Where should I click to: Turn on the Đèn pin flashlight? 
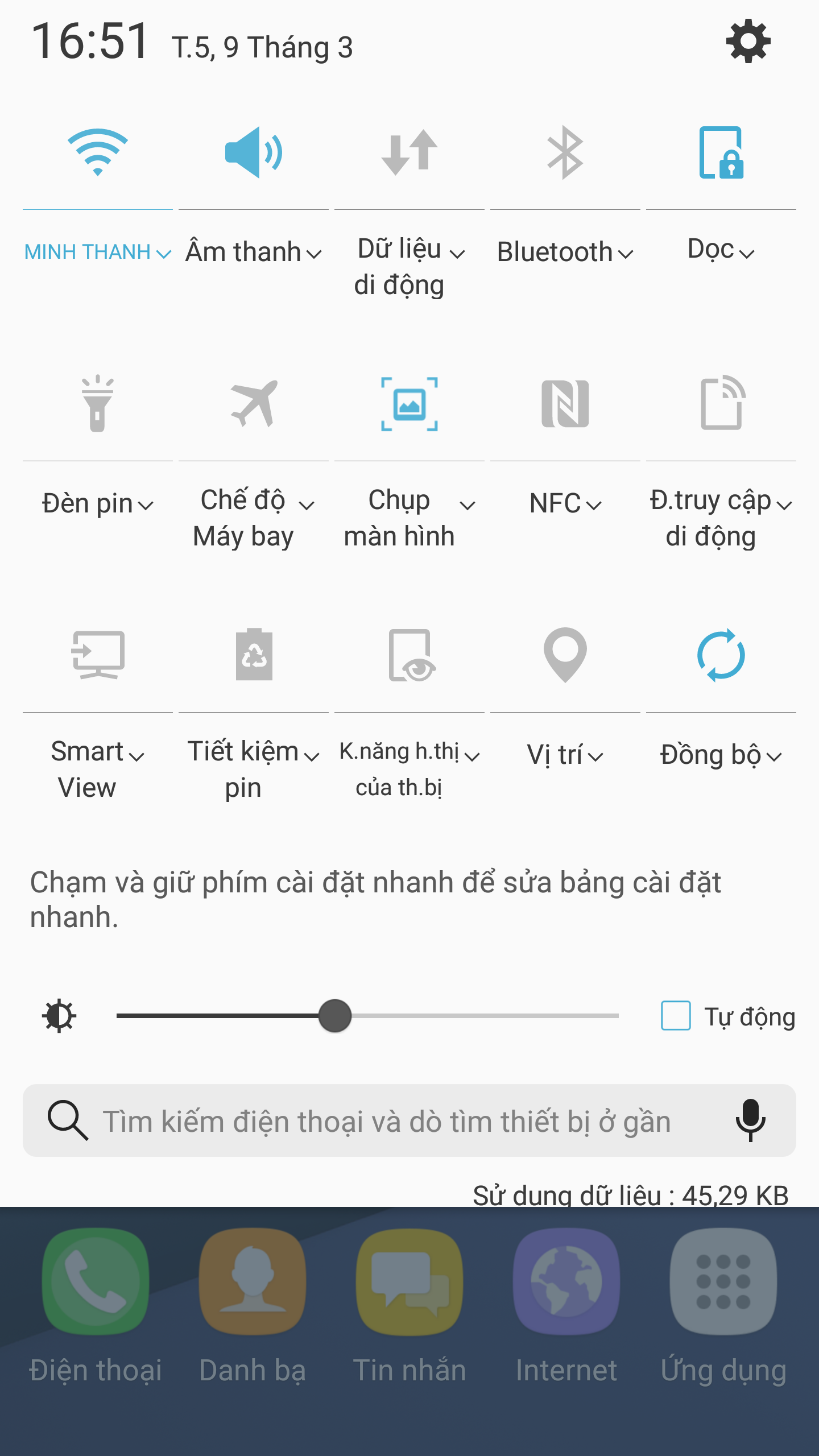tap(98, 404)
